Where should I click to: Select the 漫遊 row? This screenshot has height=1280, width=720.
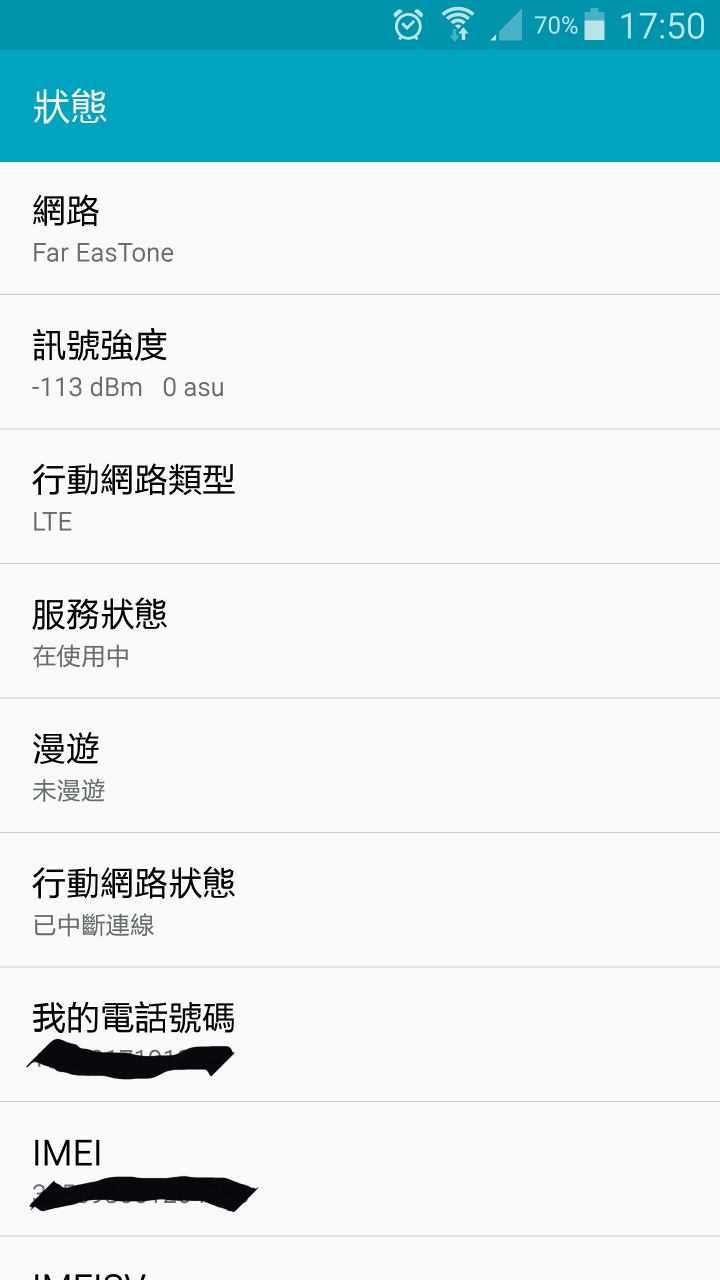pos(360,766)
